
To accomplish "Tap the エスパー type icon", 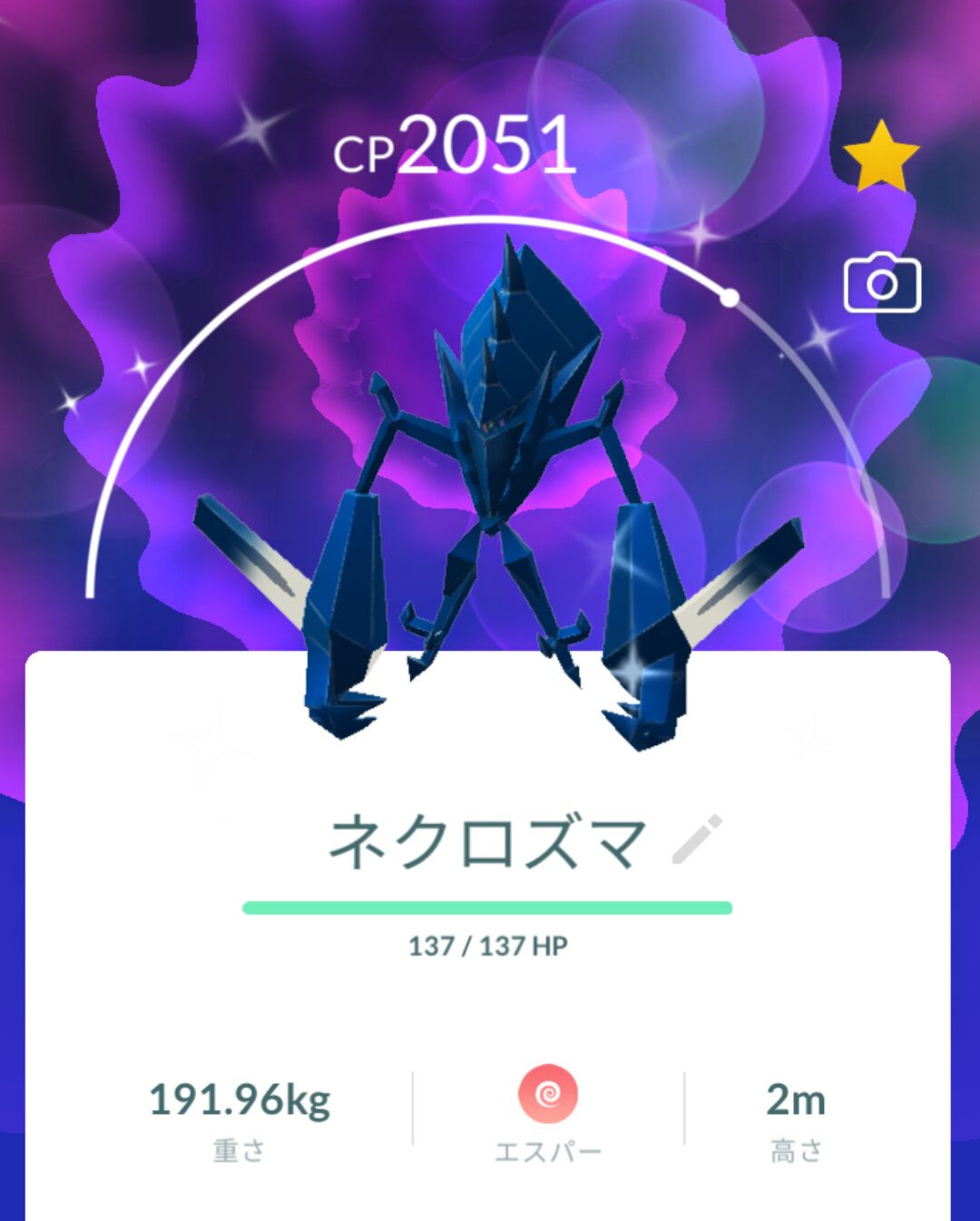I will point(548,1094).
